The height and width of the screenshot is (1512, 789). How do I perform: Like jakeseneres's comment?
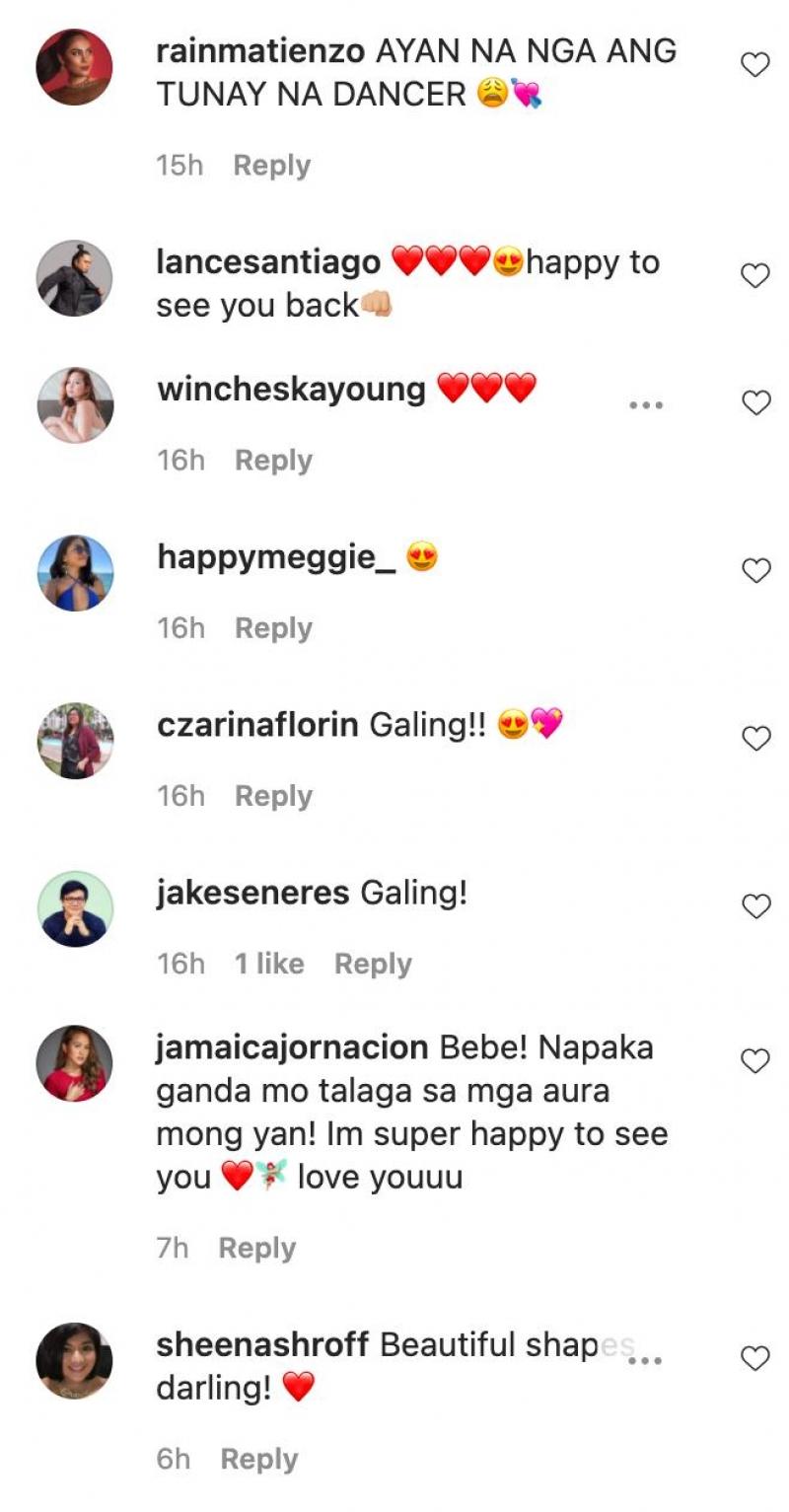pyautogui.click(x=754, y=906)
